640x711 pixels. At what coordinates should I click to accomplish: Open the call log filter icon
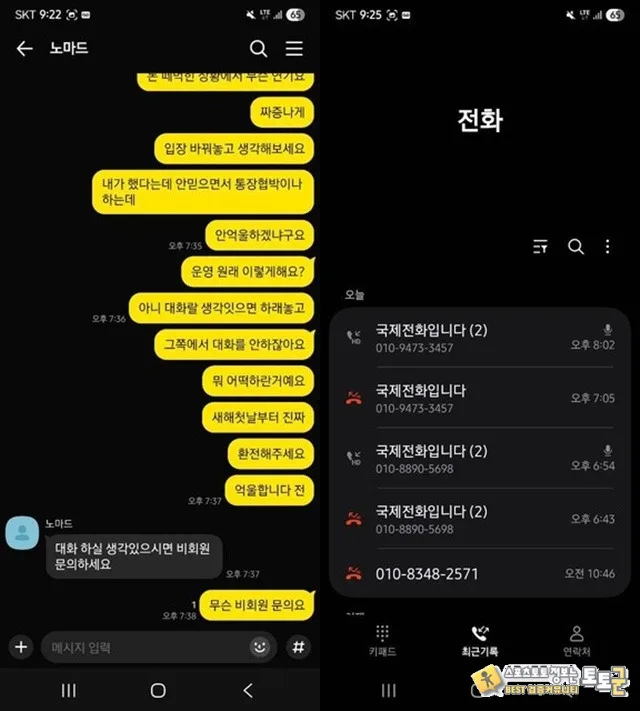tap(540, 246)
